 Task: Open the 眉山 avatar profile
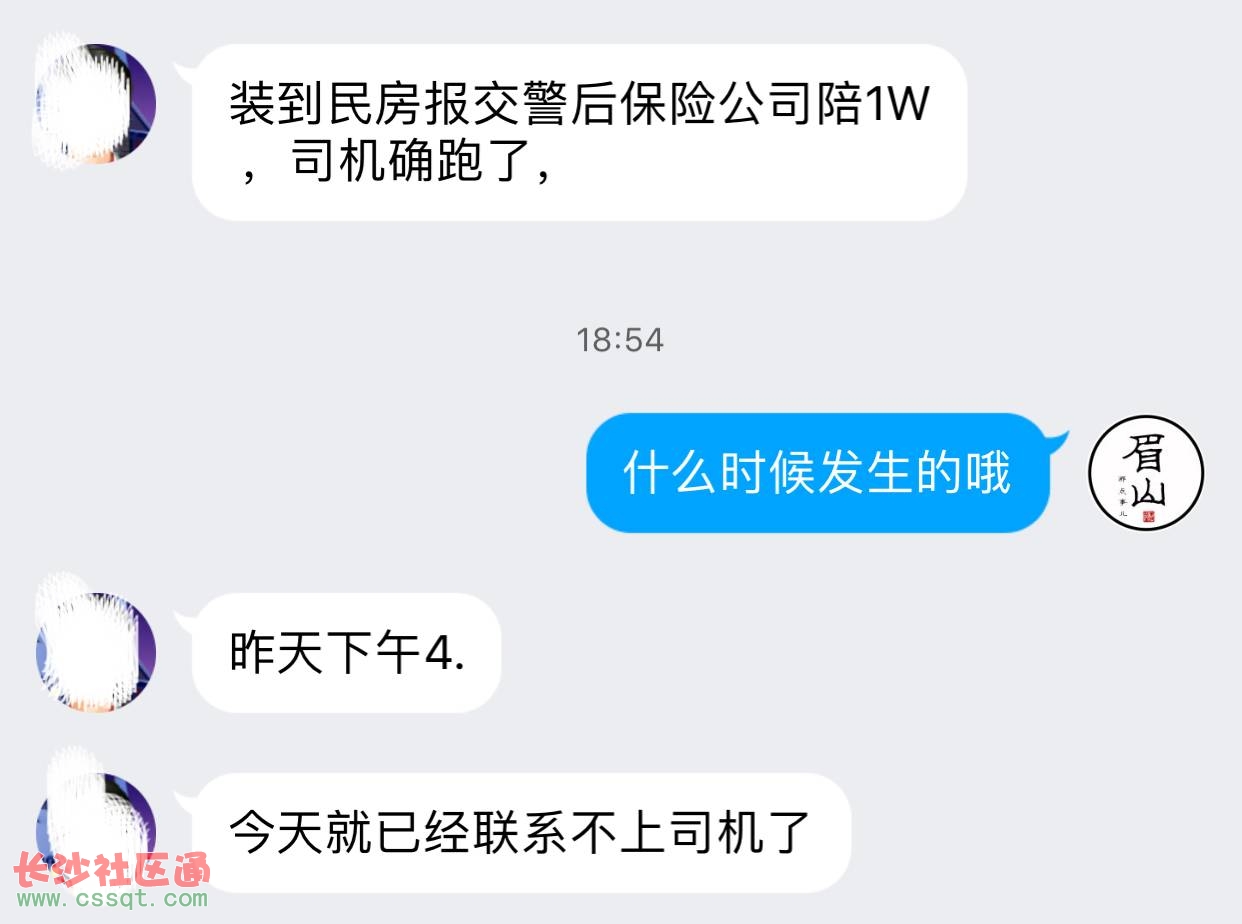(1145, 472)
